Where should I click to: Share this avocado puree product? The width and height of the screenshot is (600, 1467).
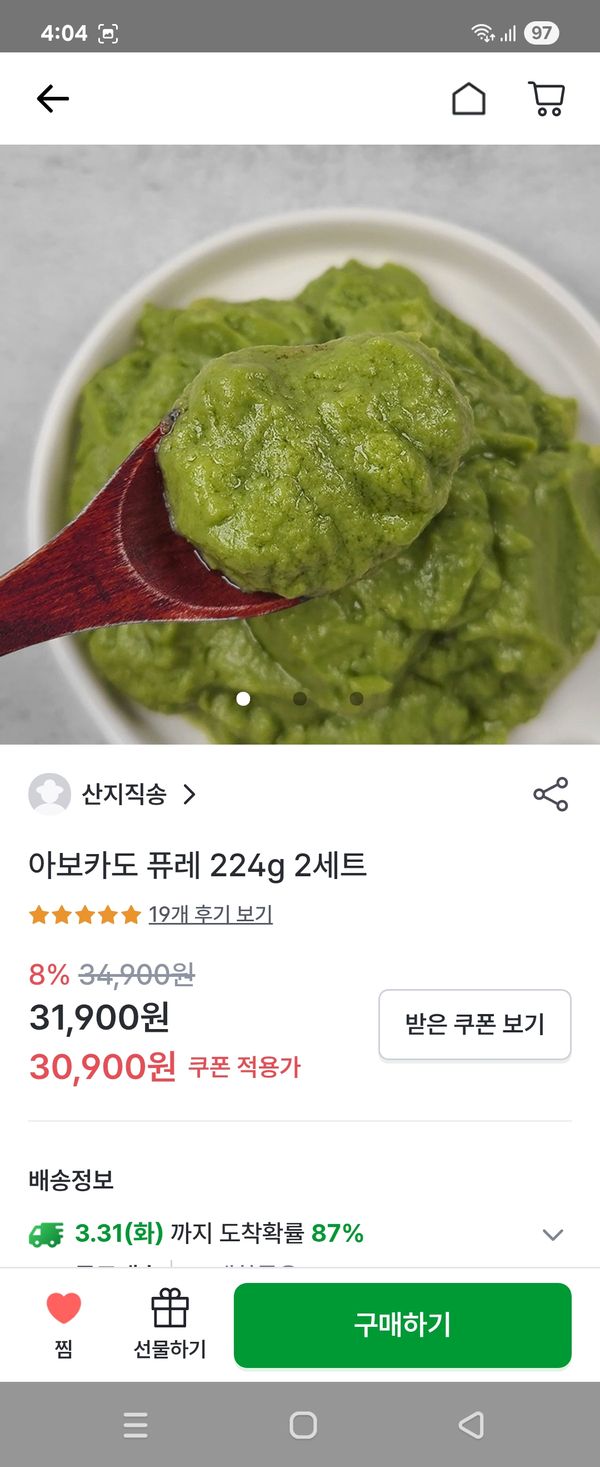pyautogui.click(x=550, y=794)
